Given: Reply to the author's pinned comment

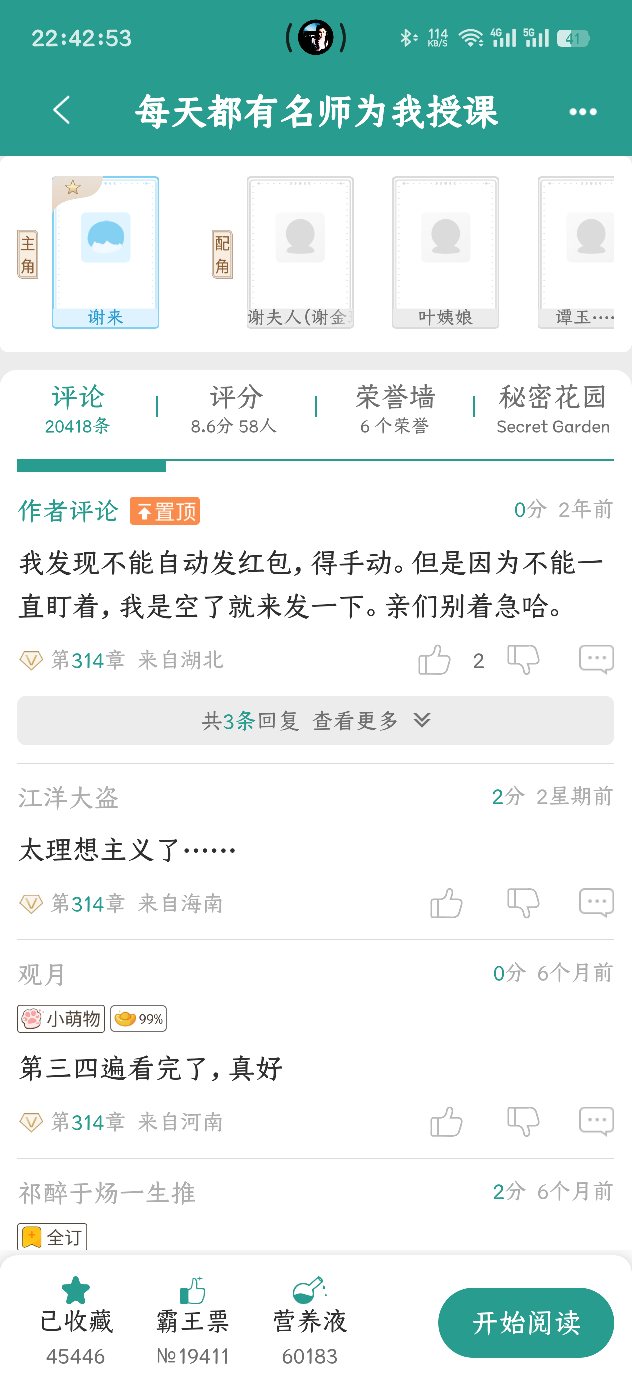Looking at the screenshot, I should pos(596,660).
